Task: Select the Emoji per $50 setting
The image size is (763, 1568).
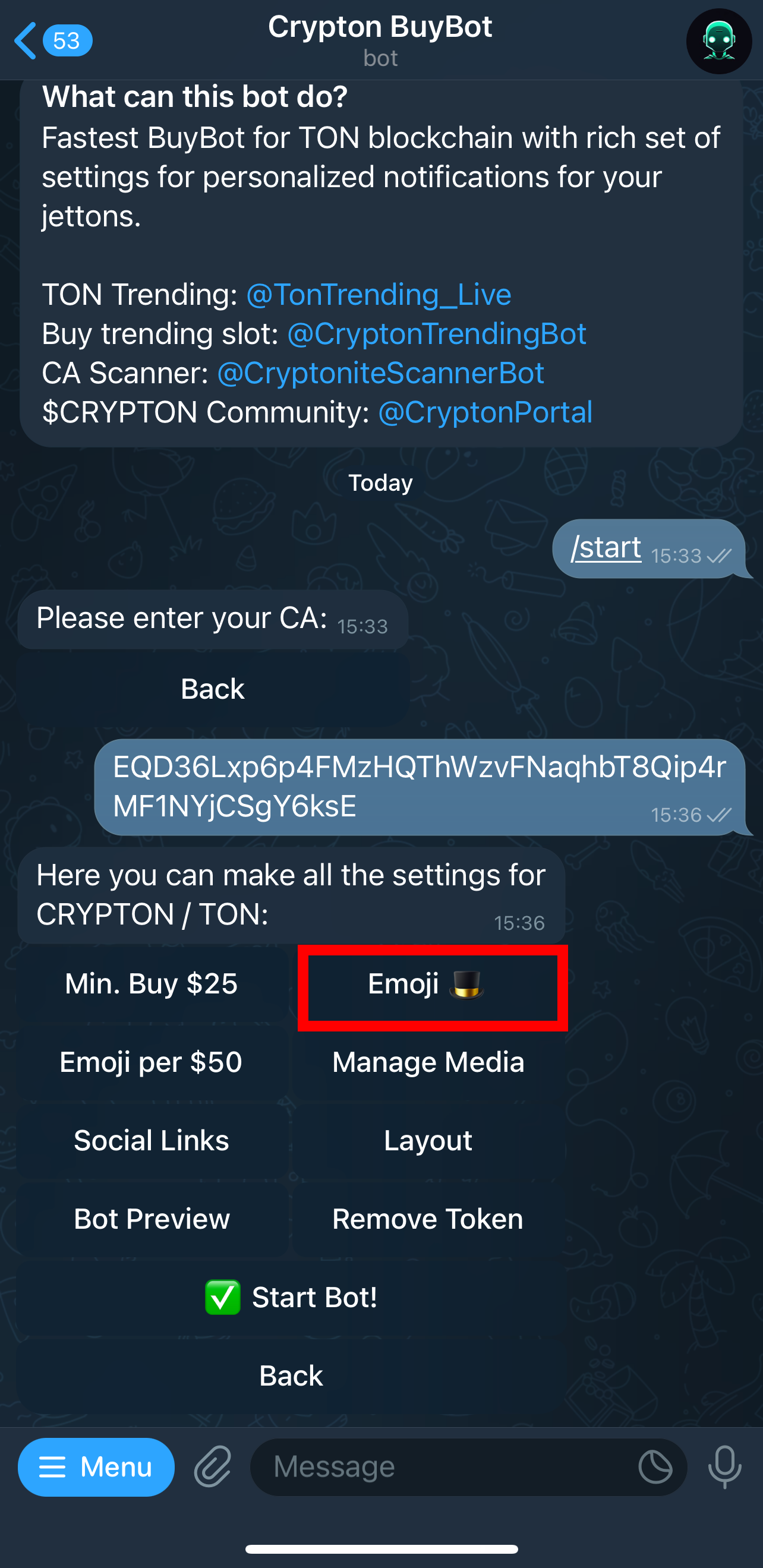Action: [x=152, y=1062]
